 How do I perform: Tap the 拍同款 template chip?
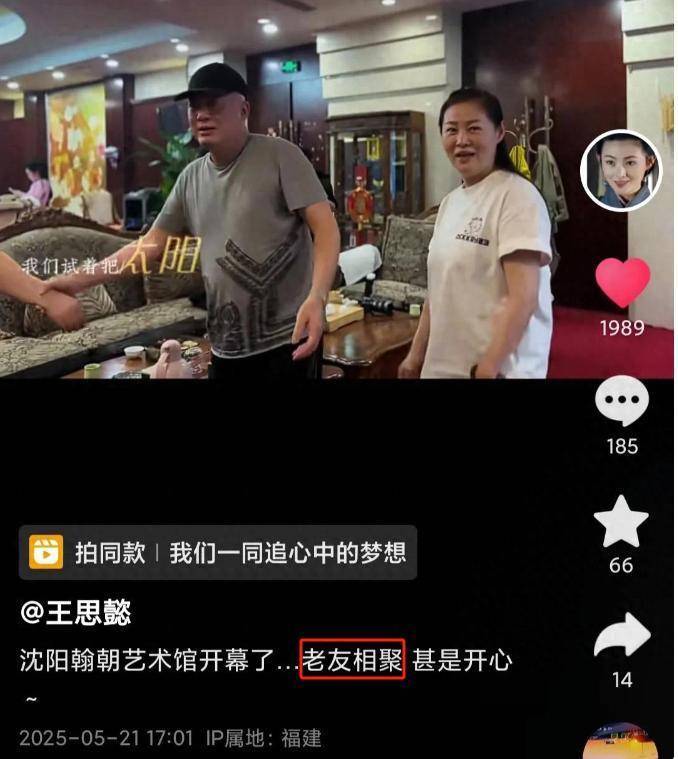[218, 552]
